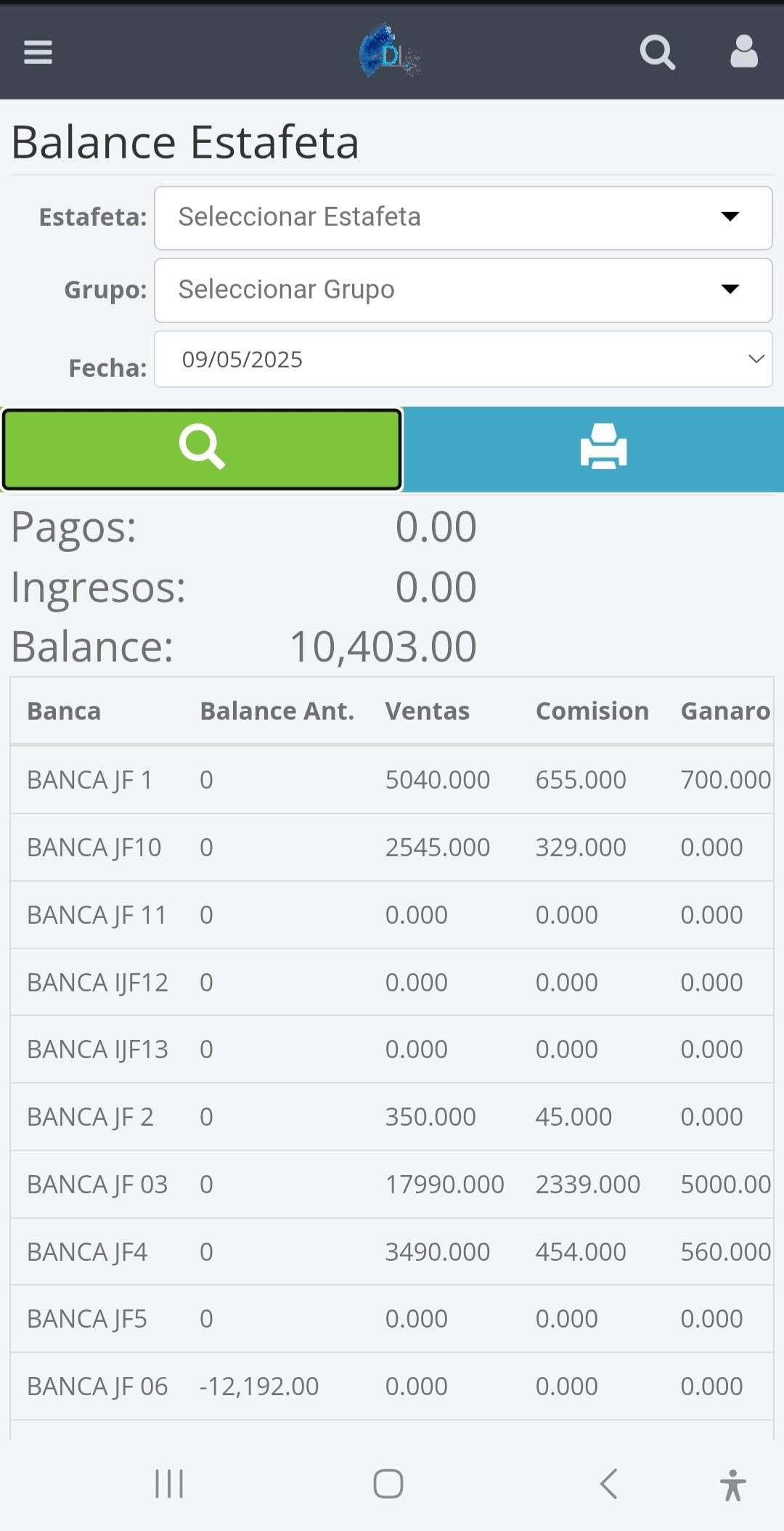Expand the Seleccionar Estafeta dropdown

click(463, 217)
